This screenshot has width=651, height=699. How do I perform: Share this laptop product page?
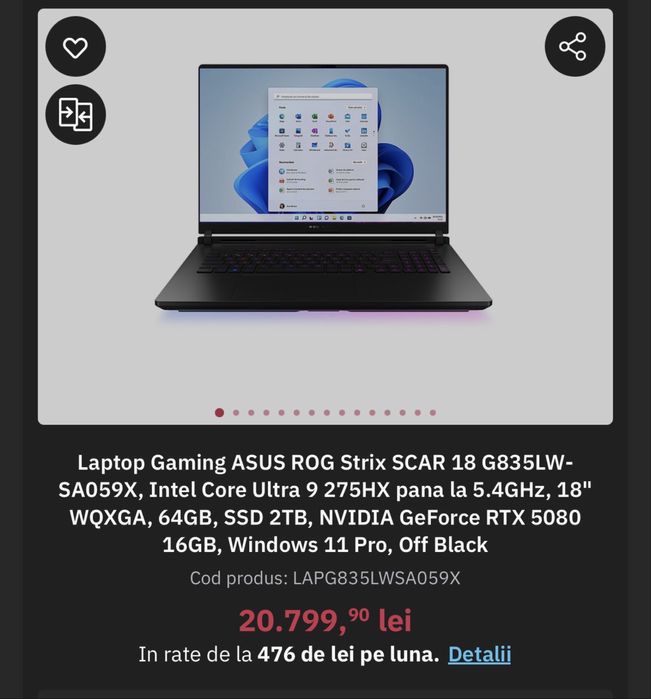574,47
